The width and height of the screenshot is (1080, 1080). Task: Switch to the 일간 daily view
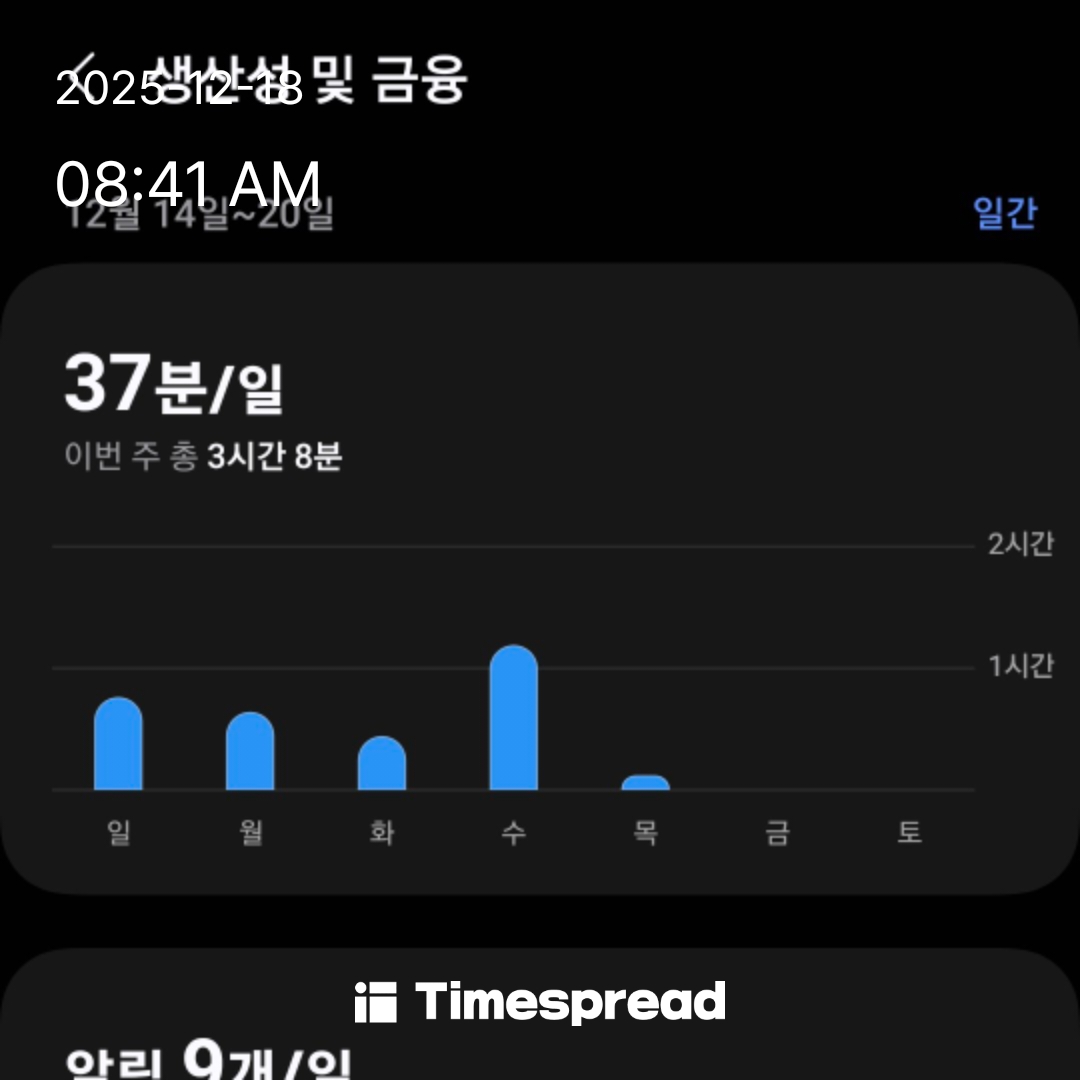click(1005, 213)
